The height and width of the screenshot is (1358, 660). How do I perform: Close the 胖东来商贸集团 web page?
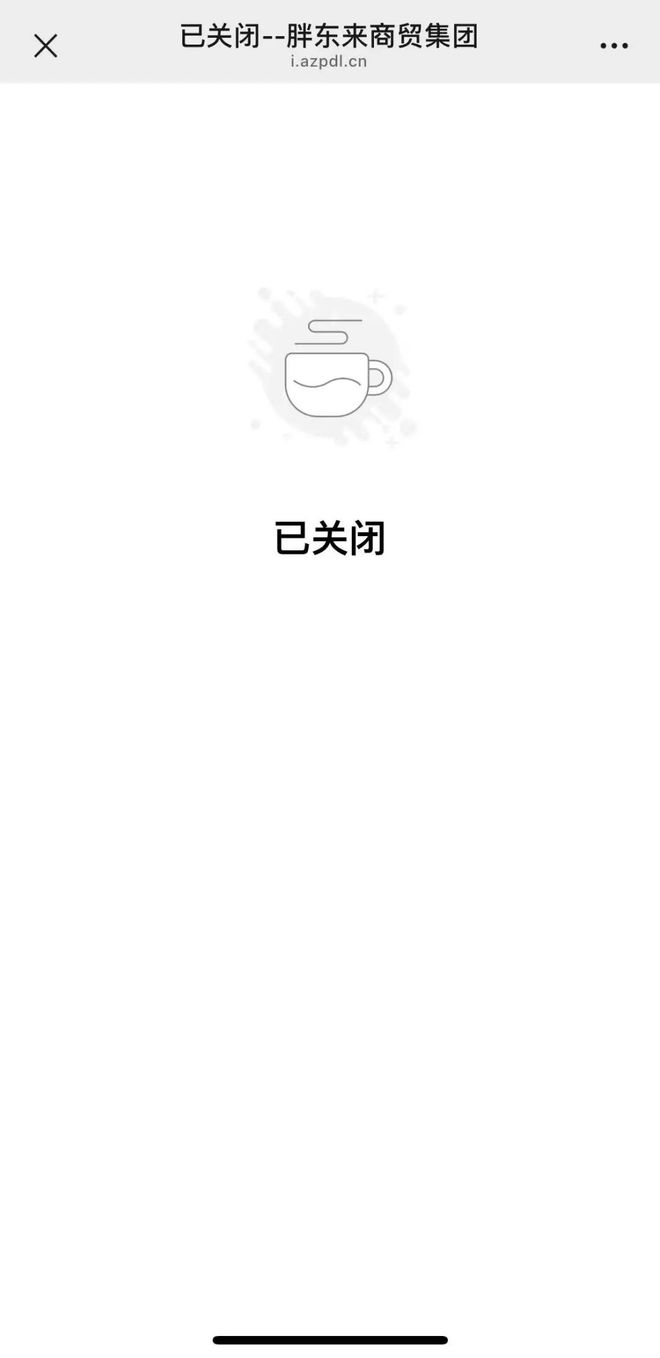click(x=45, y=45)
